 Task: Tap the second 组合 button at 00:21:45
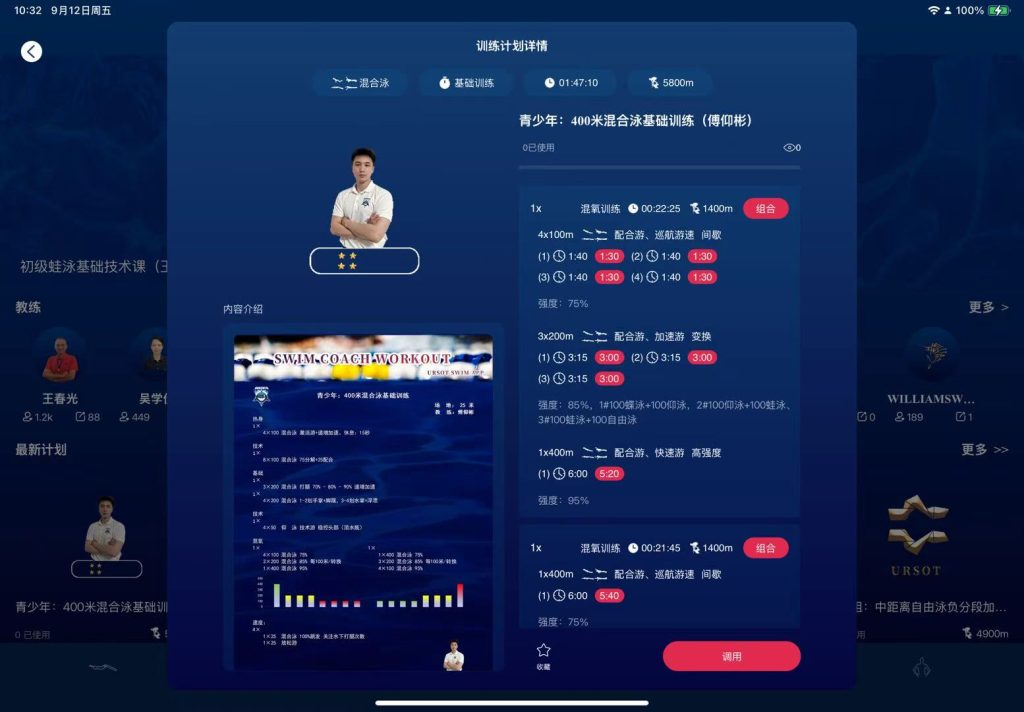coord(765,548)
